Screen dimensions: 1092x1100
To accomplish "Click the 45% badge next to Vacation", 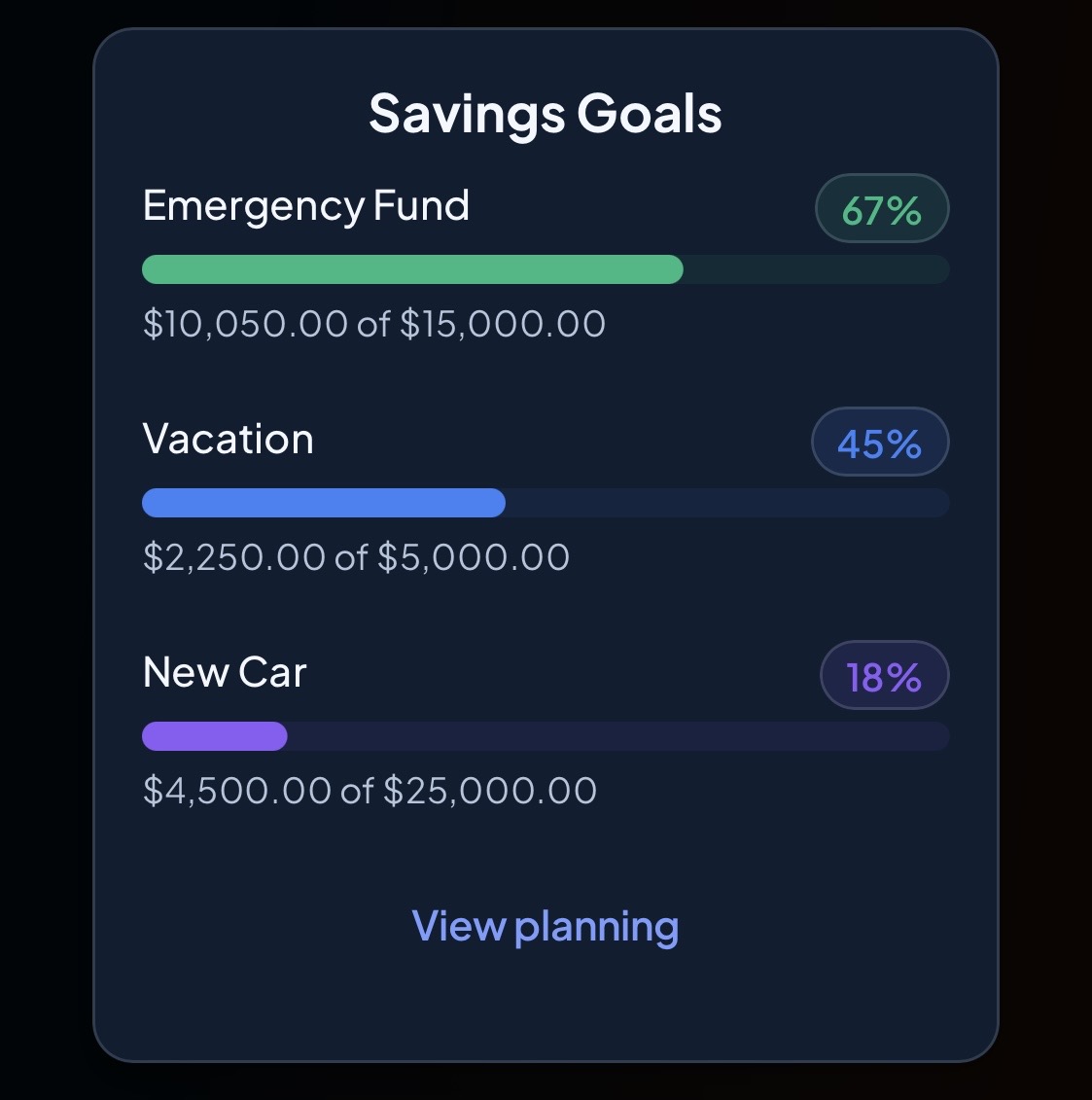I will point(879,442).
